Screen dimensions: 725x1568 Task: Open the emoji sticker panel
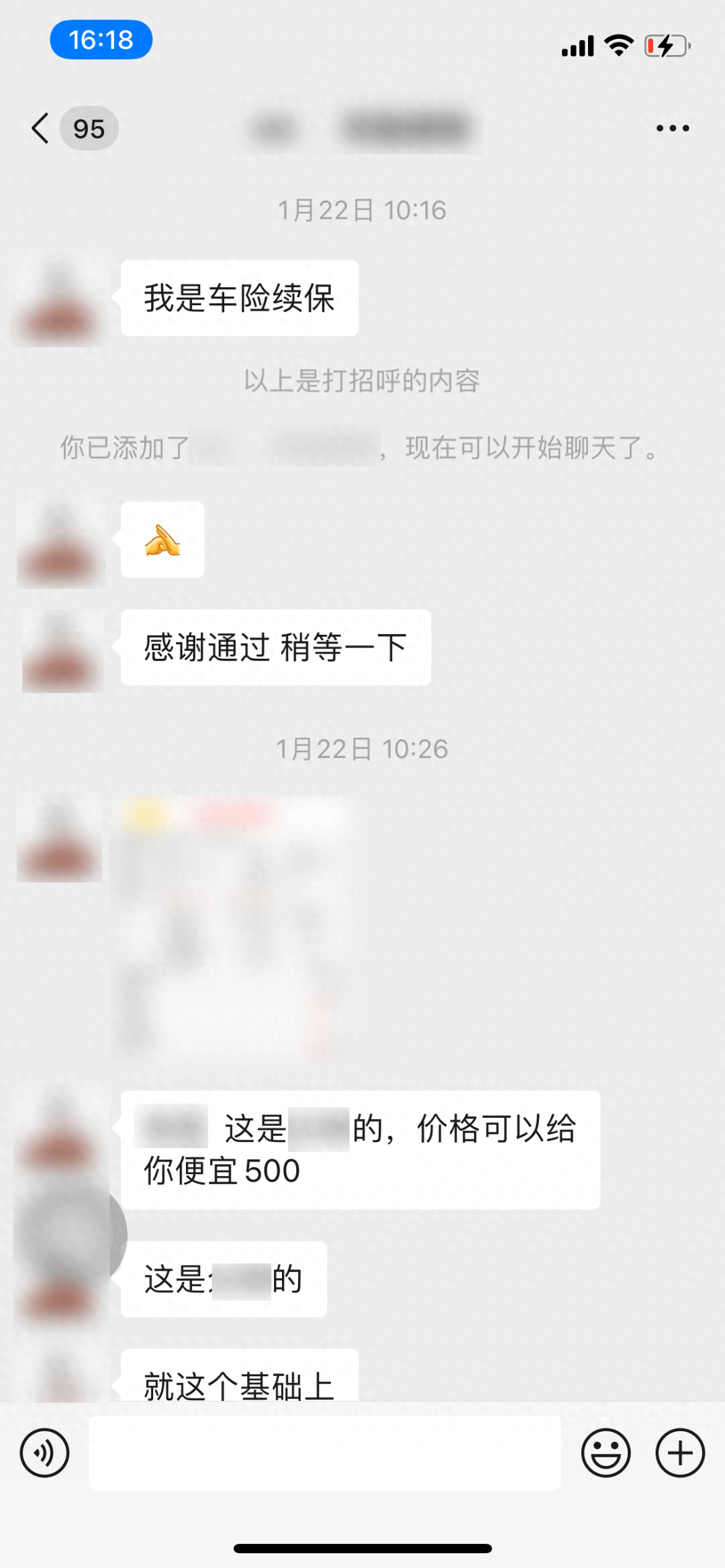(606, 1453)
